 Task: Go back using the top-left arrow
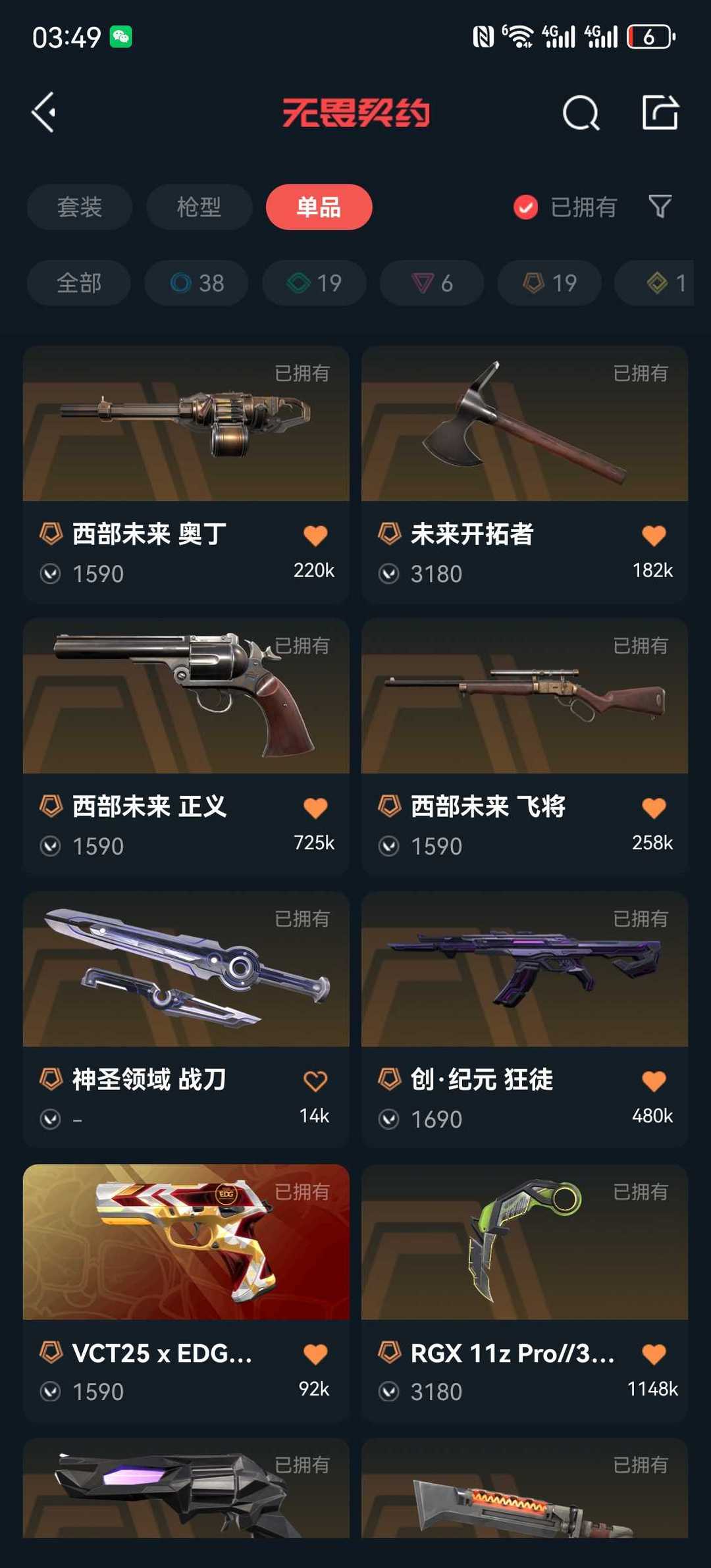[45, 113]
